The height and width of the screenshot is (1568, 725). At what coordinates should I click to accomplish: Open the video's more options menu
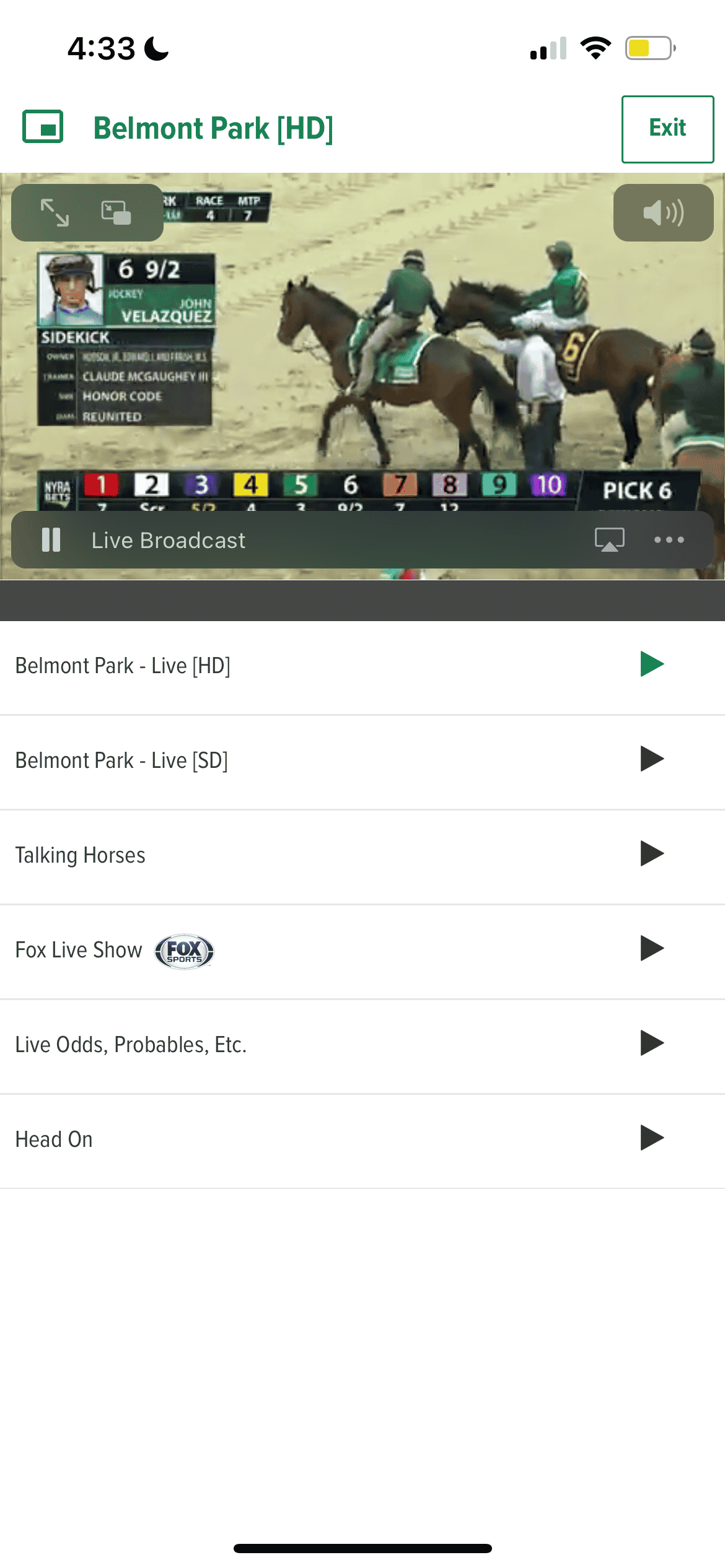click(669, 540)
